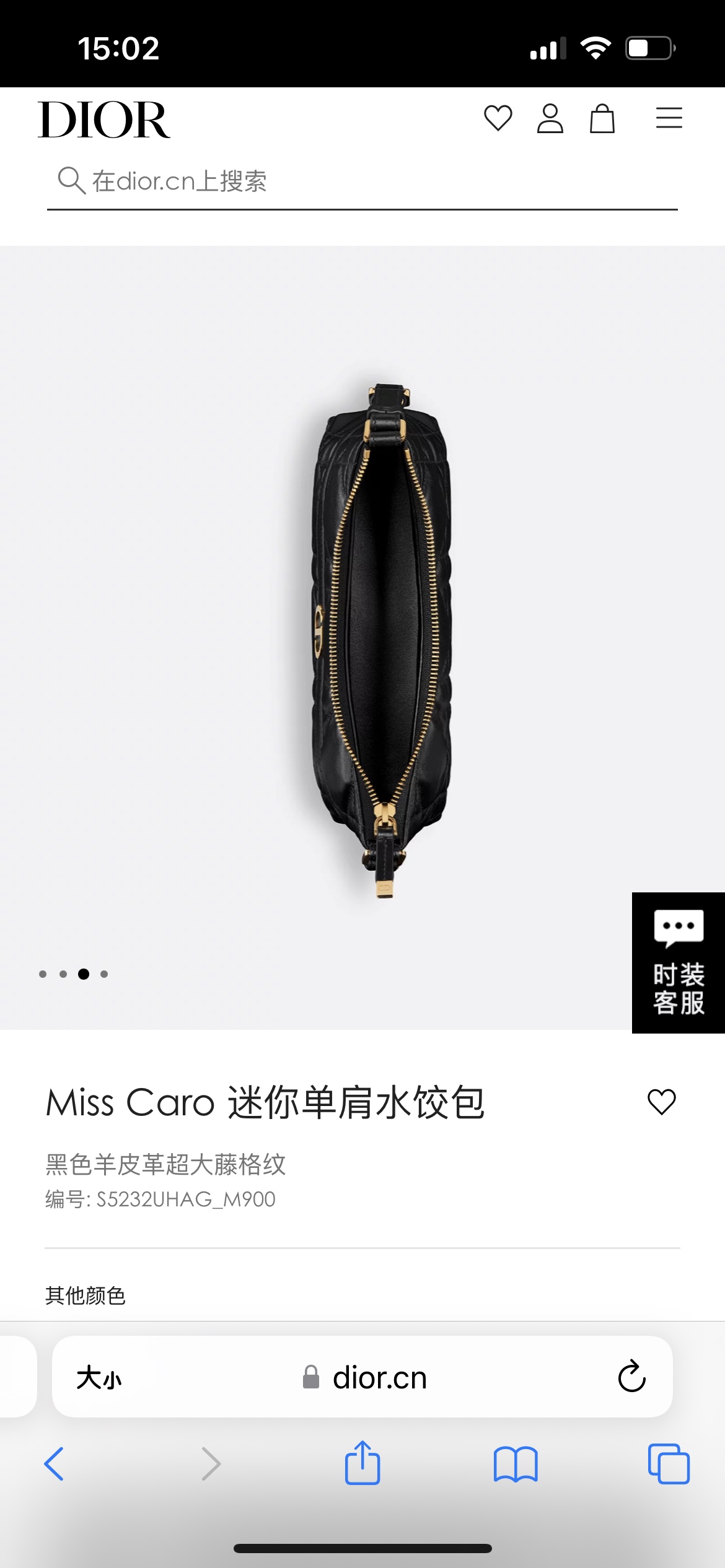The image size is (725, 1568).
Task: Open the account profile icon
Action: [550, 118]
